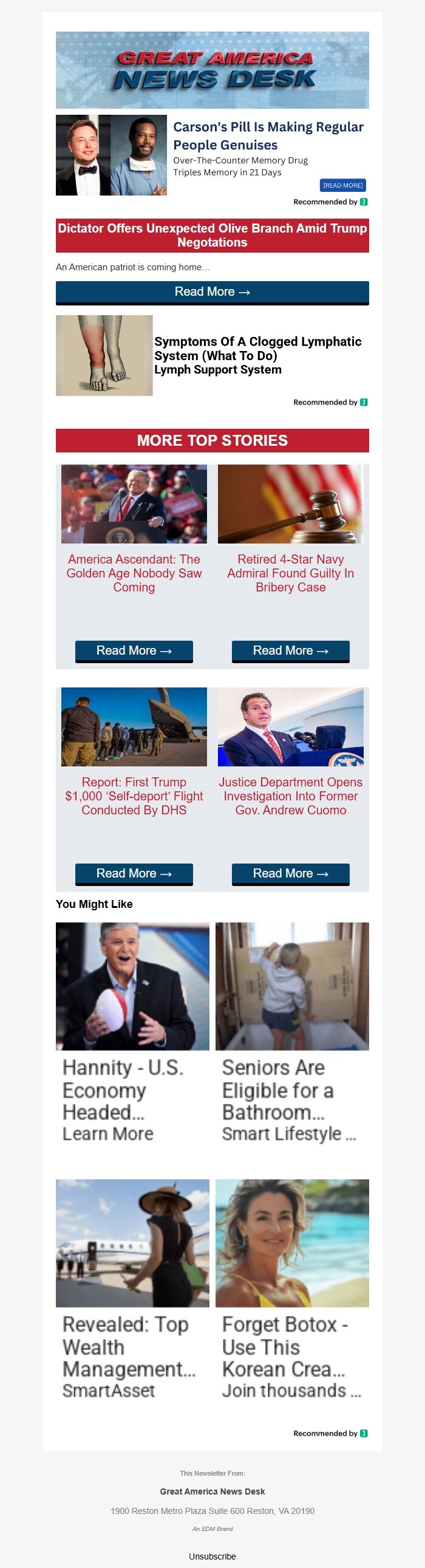Open Seniors Bathroom eligibility sponsored card

[291, 1035]
